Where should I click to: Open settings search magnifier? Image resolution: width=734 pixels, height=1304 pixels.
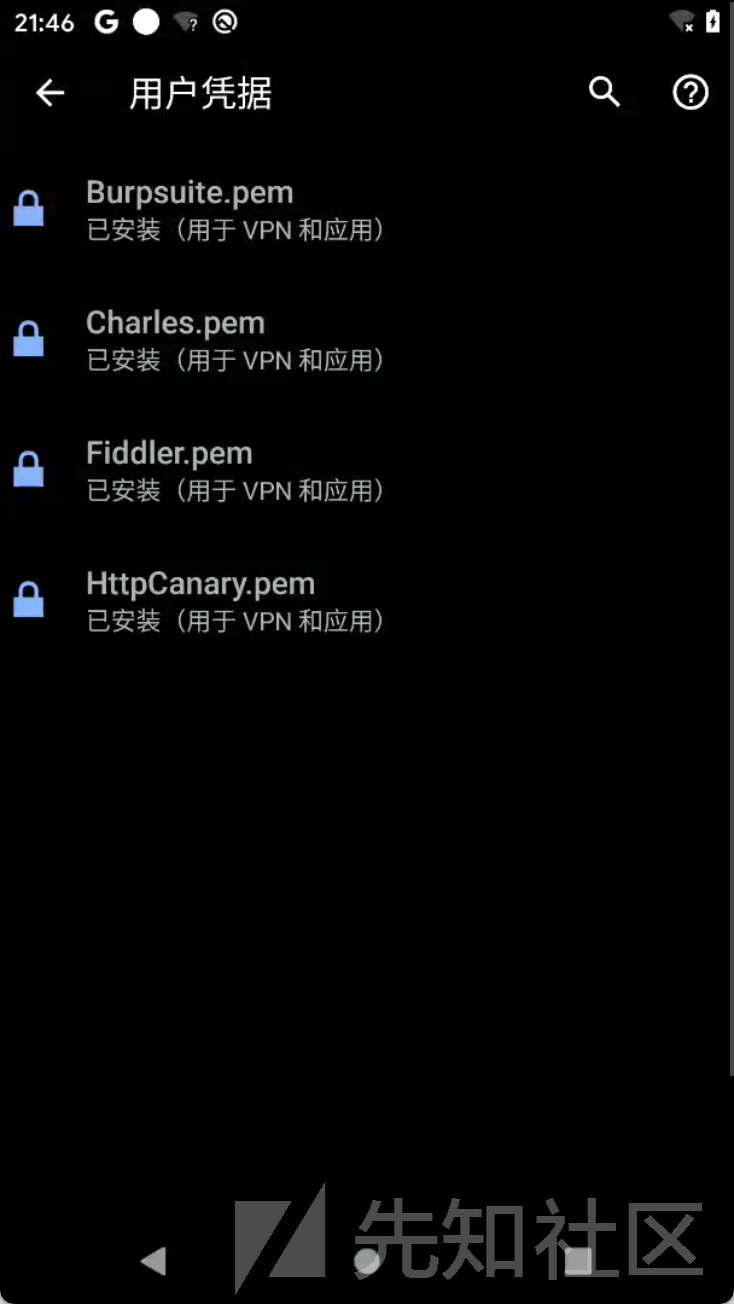click(604, 92)
